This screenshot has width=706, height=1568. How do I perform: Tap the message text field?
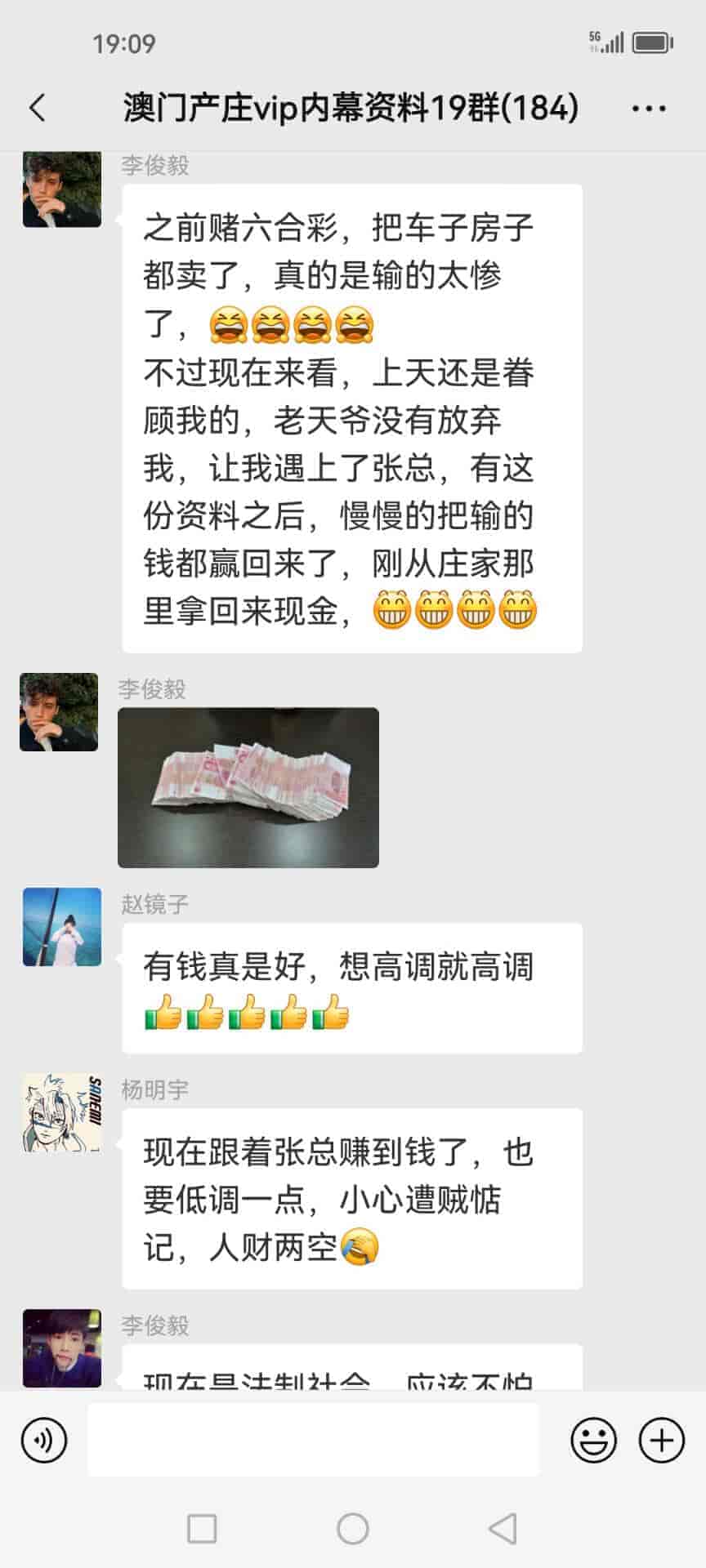(313, 1440)
